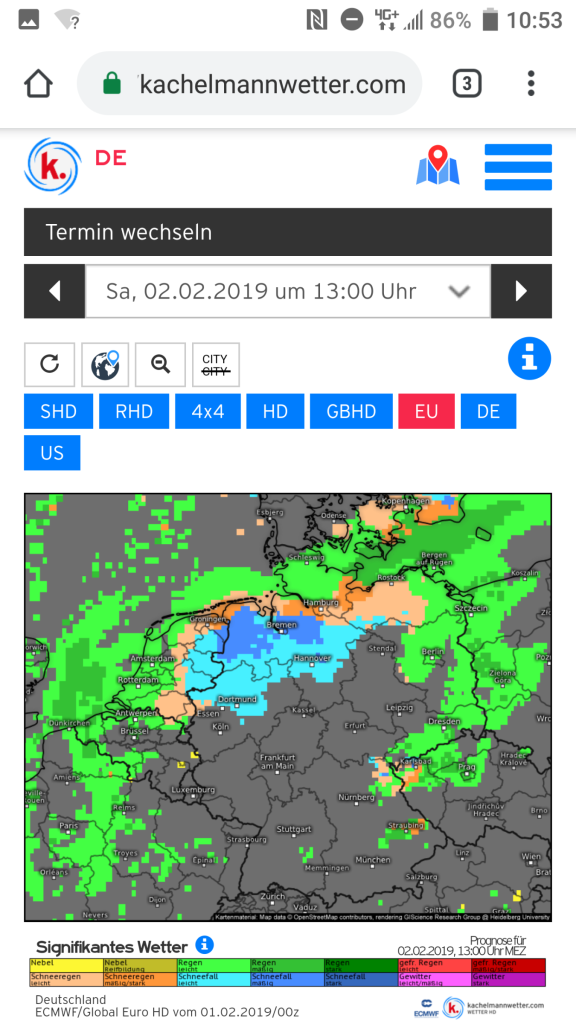Open the globe region selector

coord(105,364)
